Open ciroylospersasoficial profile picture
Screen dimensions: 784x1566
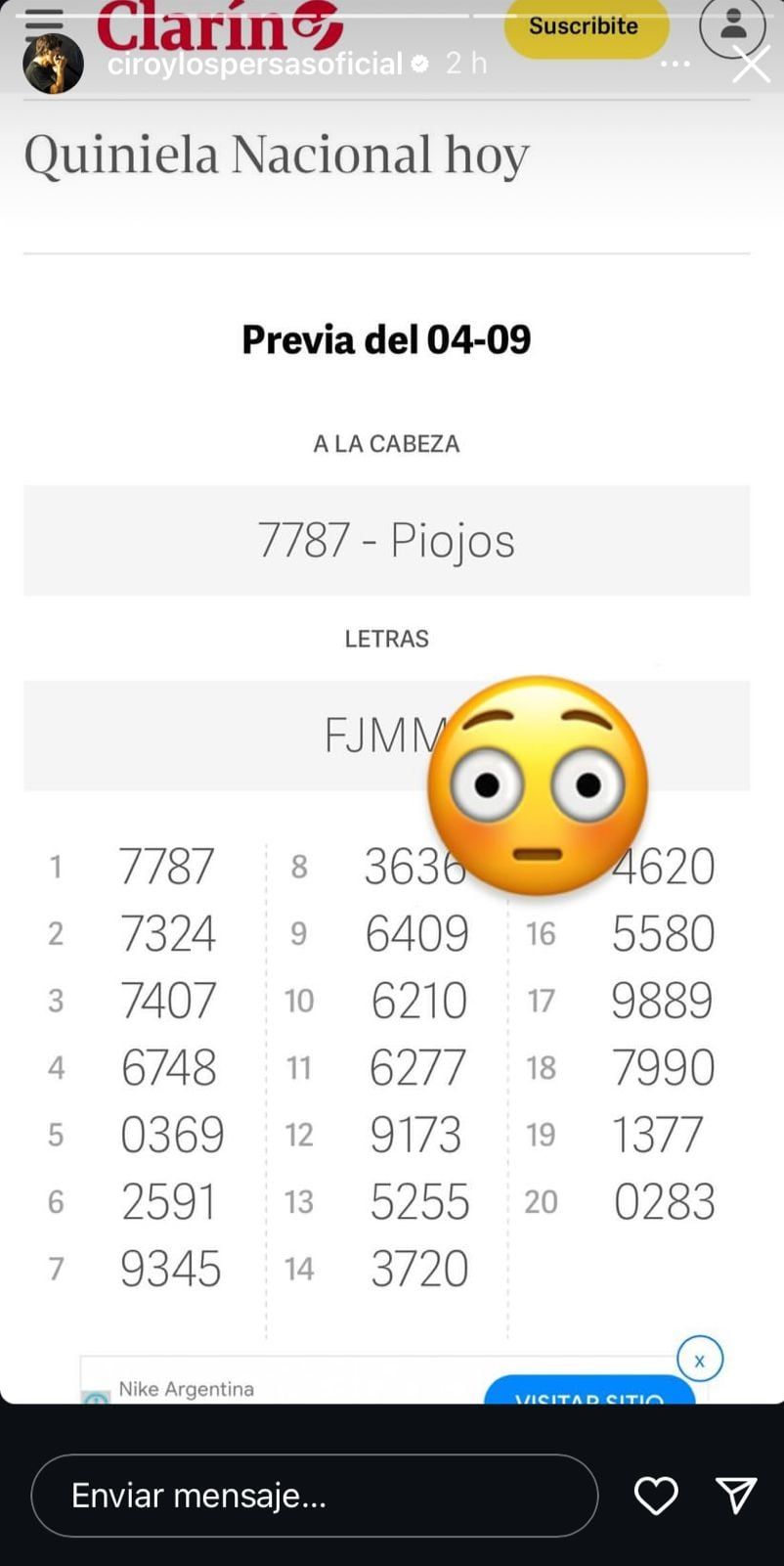coord(53,65)
